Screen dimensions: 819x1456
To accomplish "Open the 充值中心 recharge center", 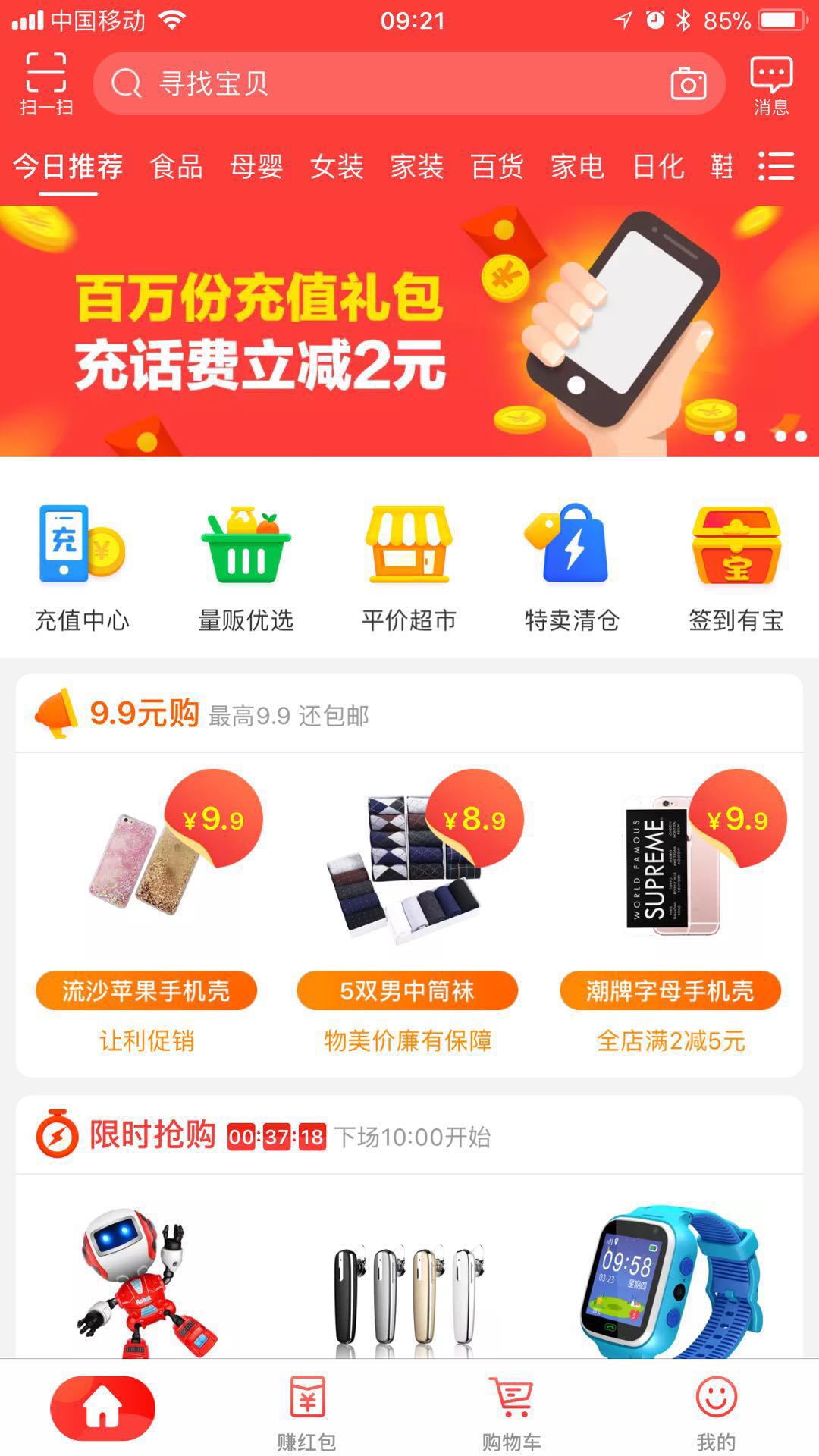I will coord(81,565).
